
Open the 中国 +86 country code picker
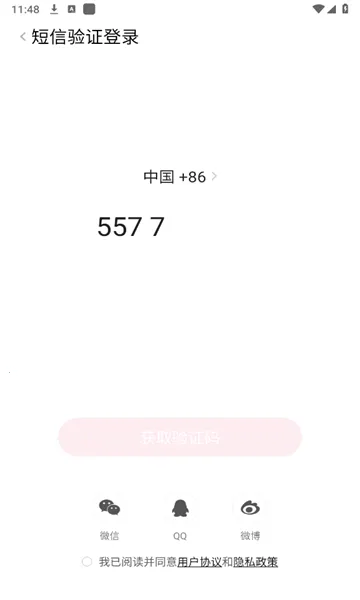click(x=180, y=177)
